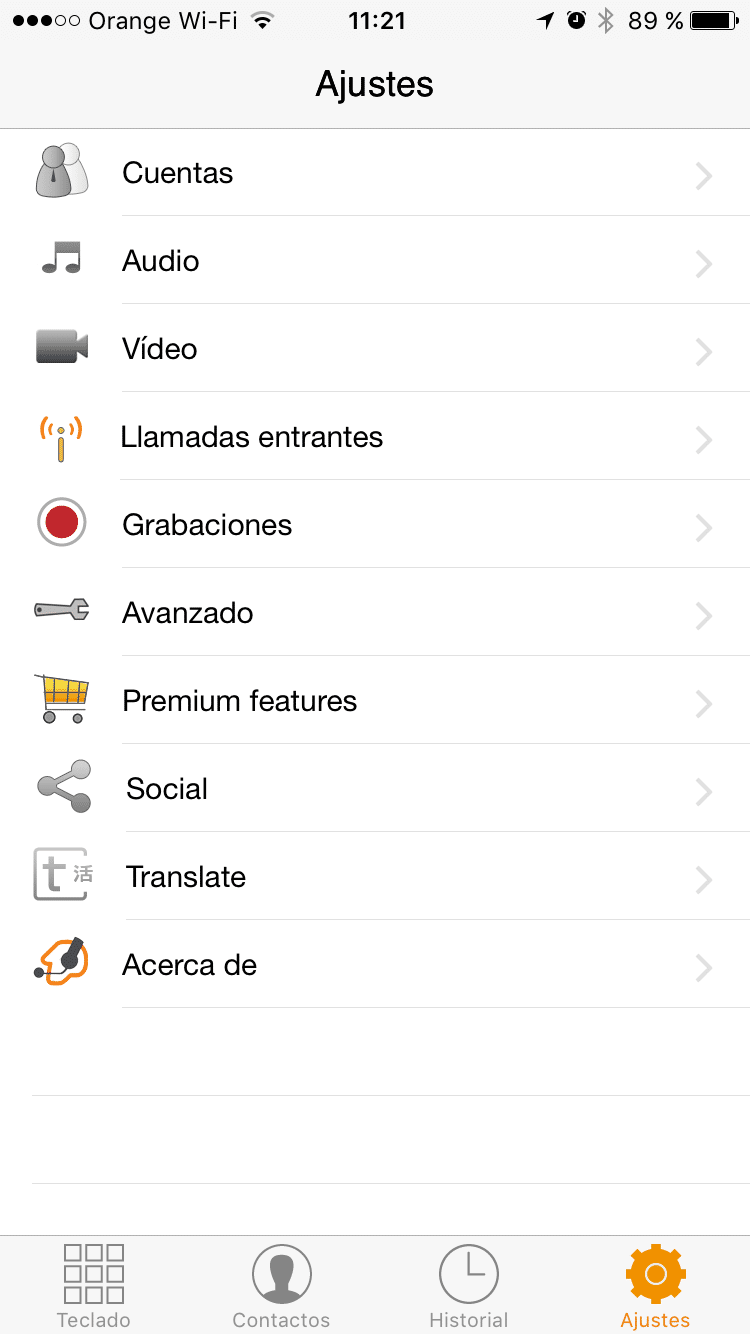Open the Social row
Image resolution: width=750 pixels, height=1334 pixels.
375,788
